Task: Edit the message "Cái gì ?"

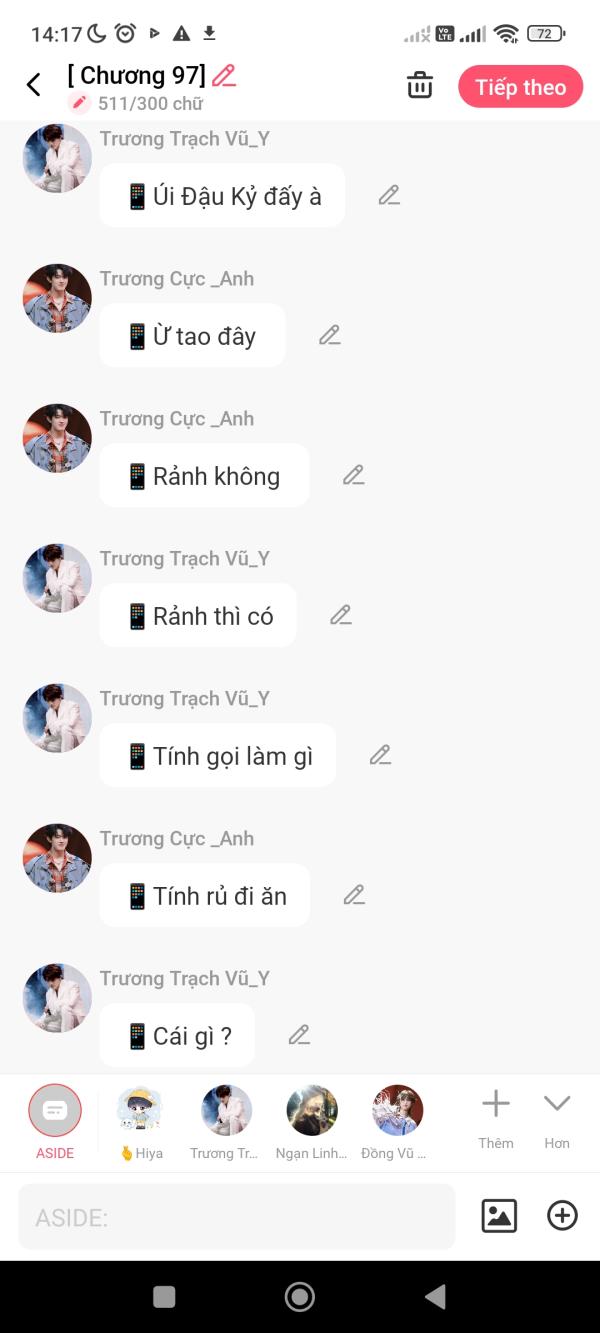Action: pyautogui.click(x=299, y=1036)
